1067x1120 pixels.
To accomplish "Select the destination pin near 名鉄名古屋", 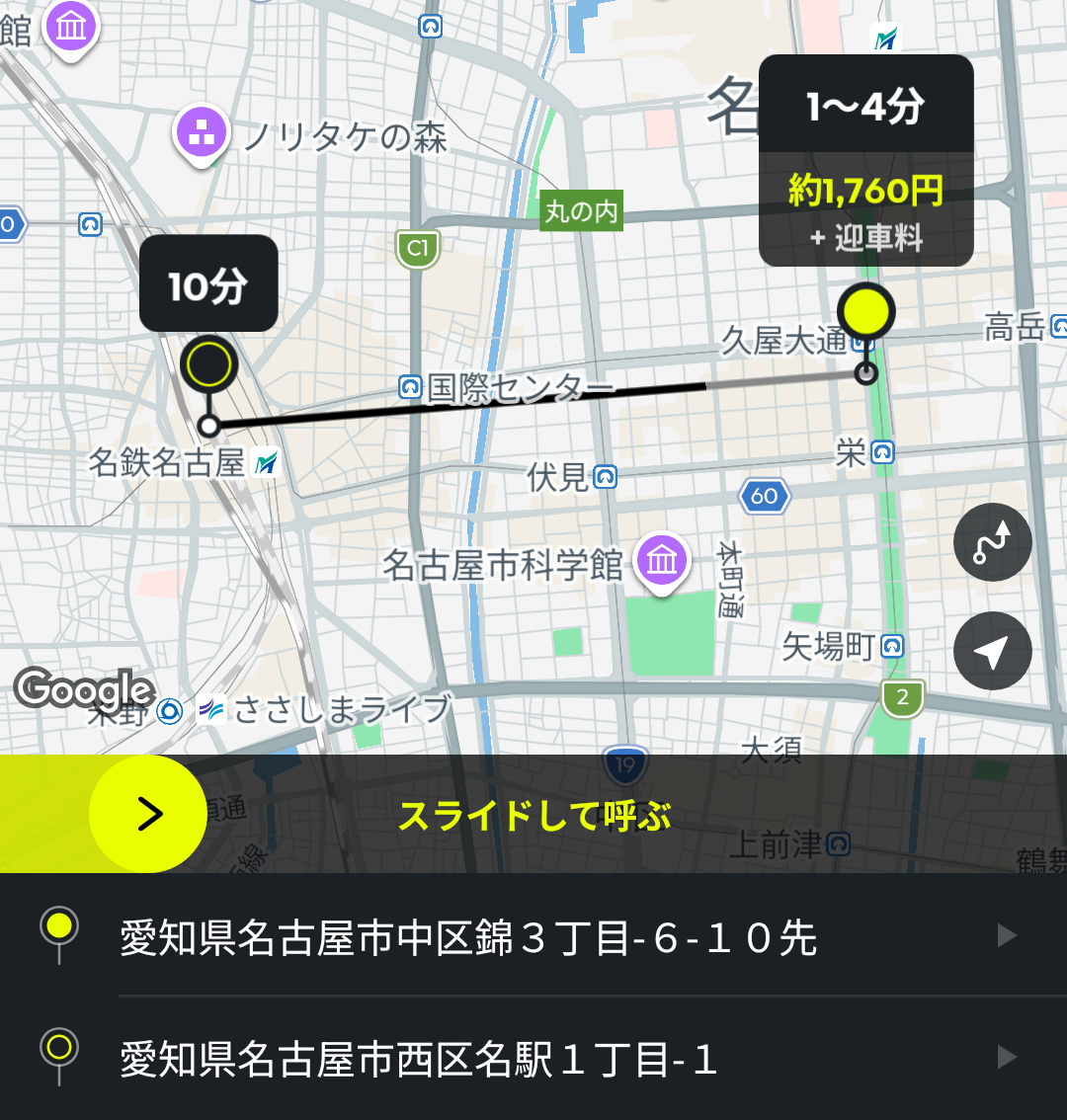I will 208,365.
